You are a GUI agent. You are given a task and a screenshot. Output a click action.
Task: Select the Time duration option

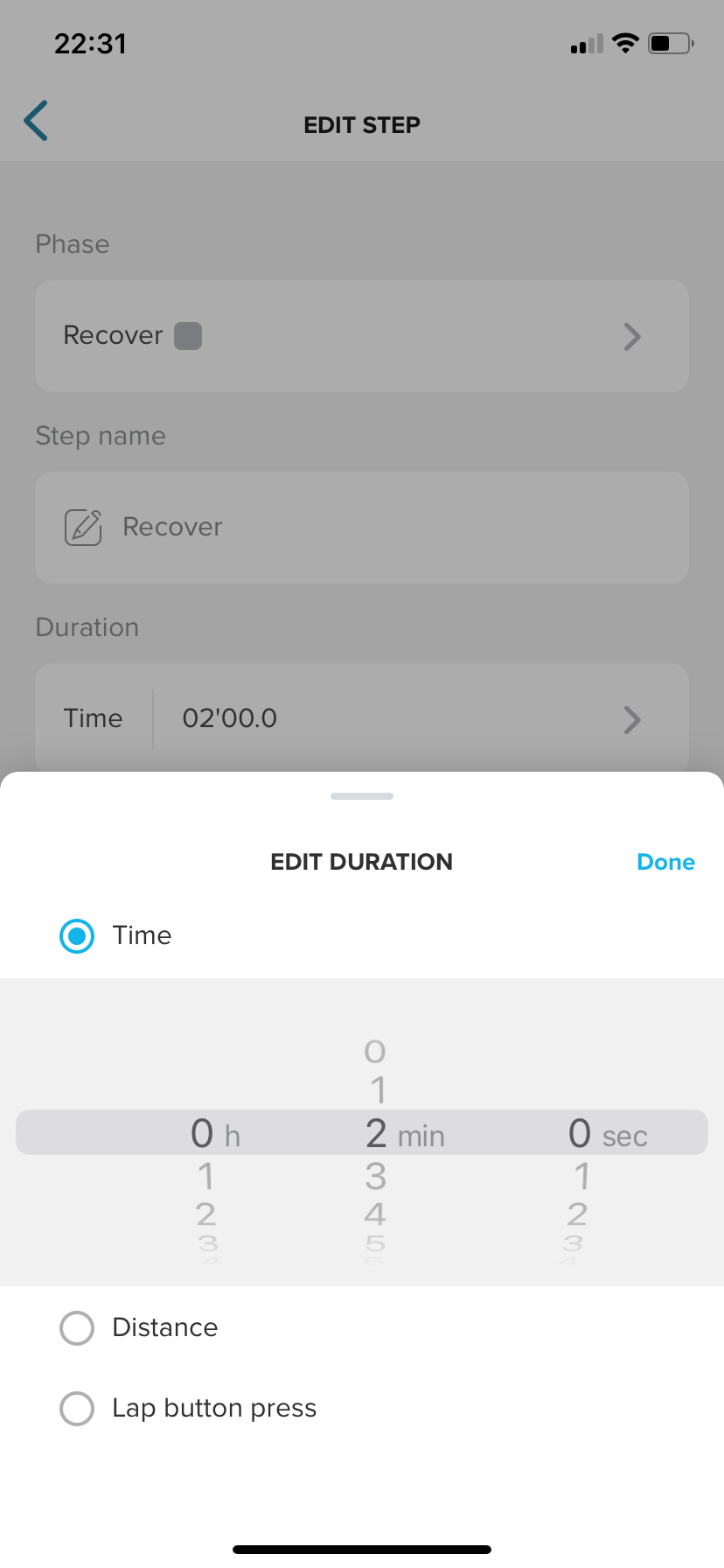click(77, 935)
